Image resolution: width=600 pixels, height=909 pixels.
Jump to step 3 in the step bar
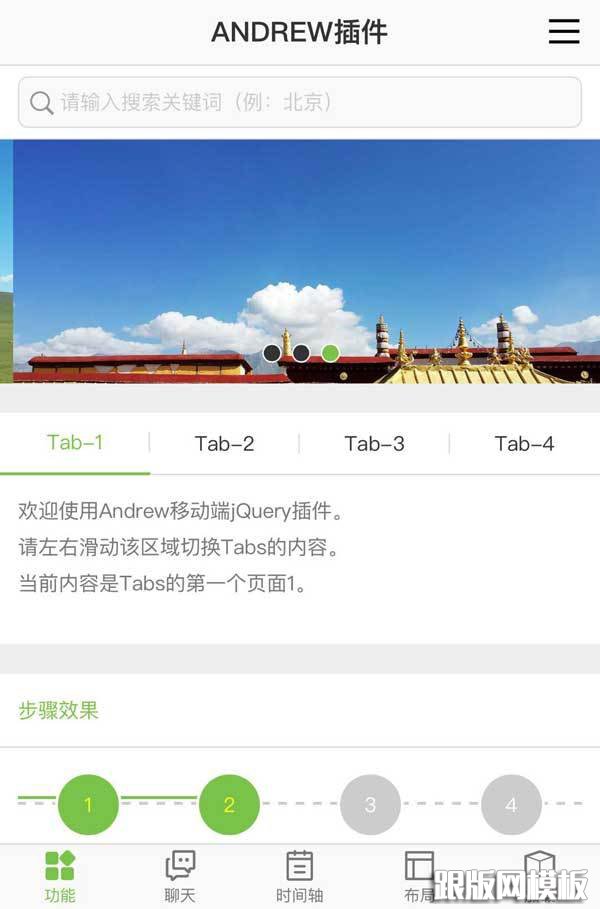[370, 804]
